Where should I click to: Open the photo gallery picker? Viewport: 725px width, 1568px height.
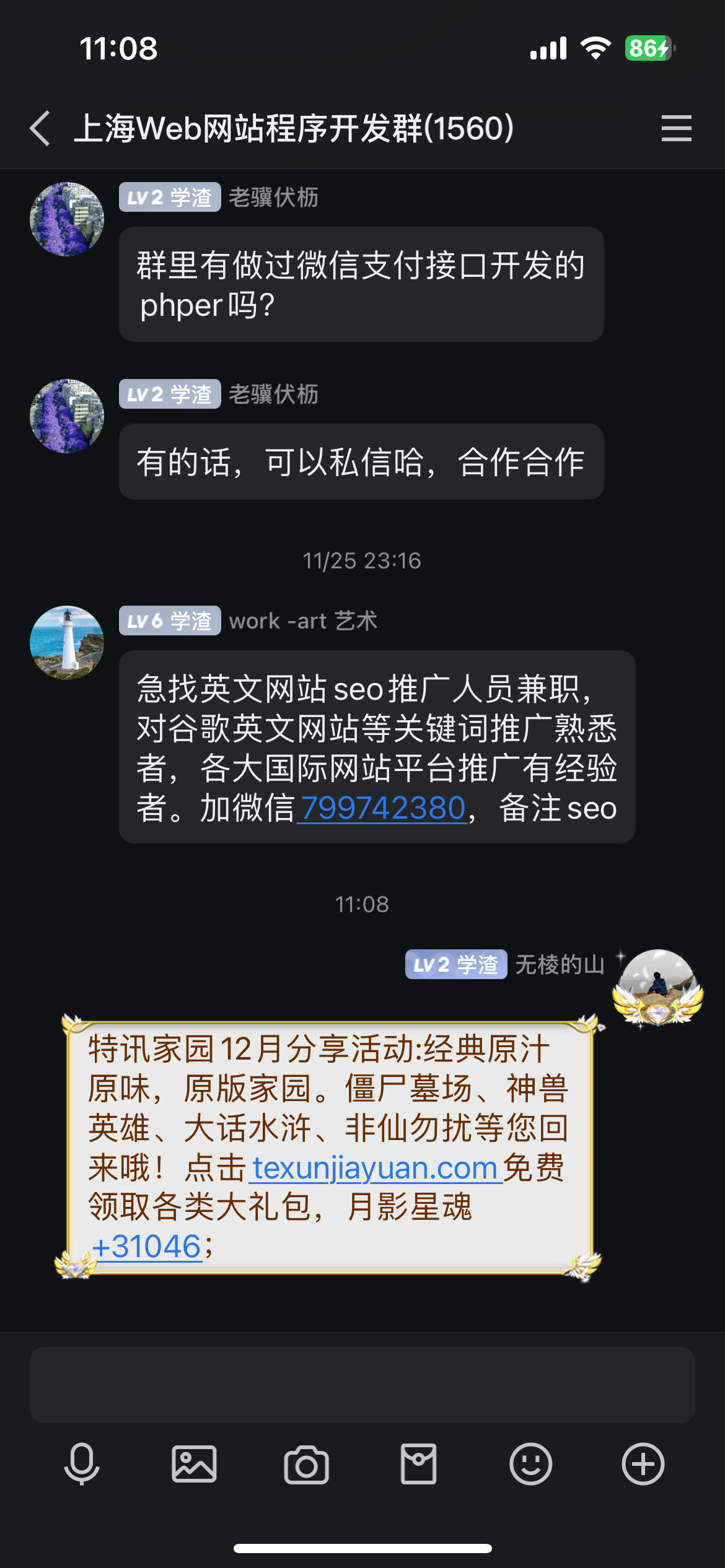click(x=194, y=1465)
